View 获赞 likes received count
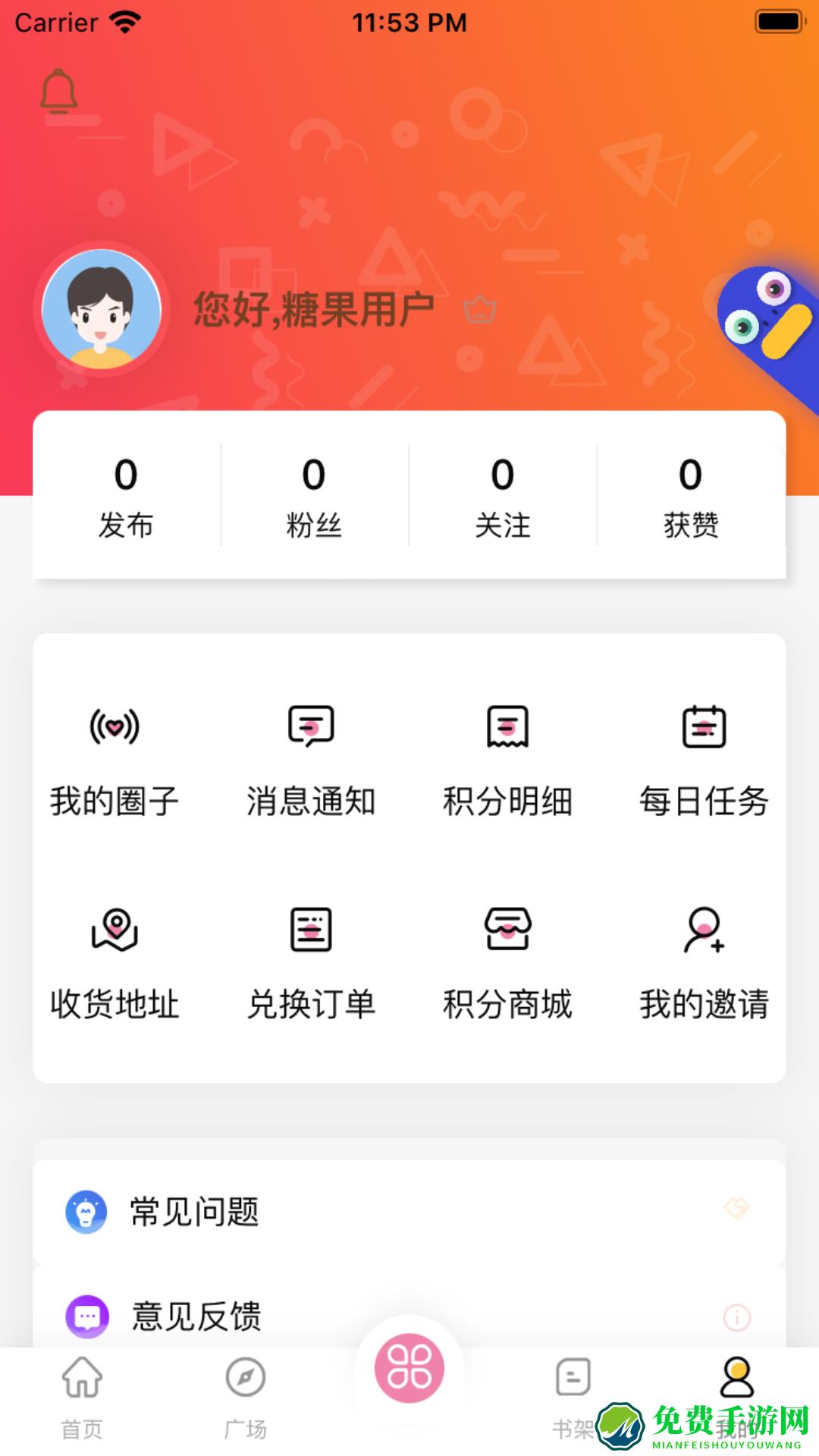This screenshot has height=1456, width=819. [x=688, y=493]
